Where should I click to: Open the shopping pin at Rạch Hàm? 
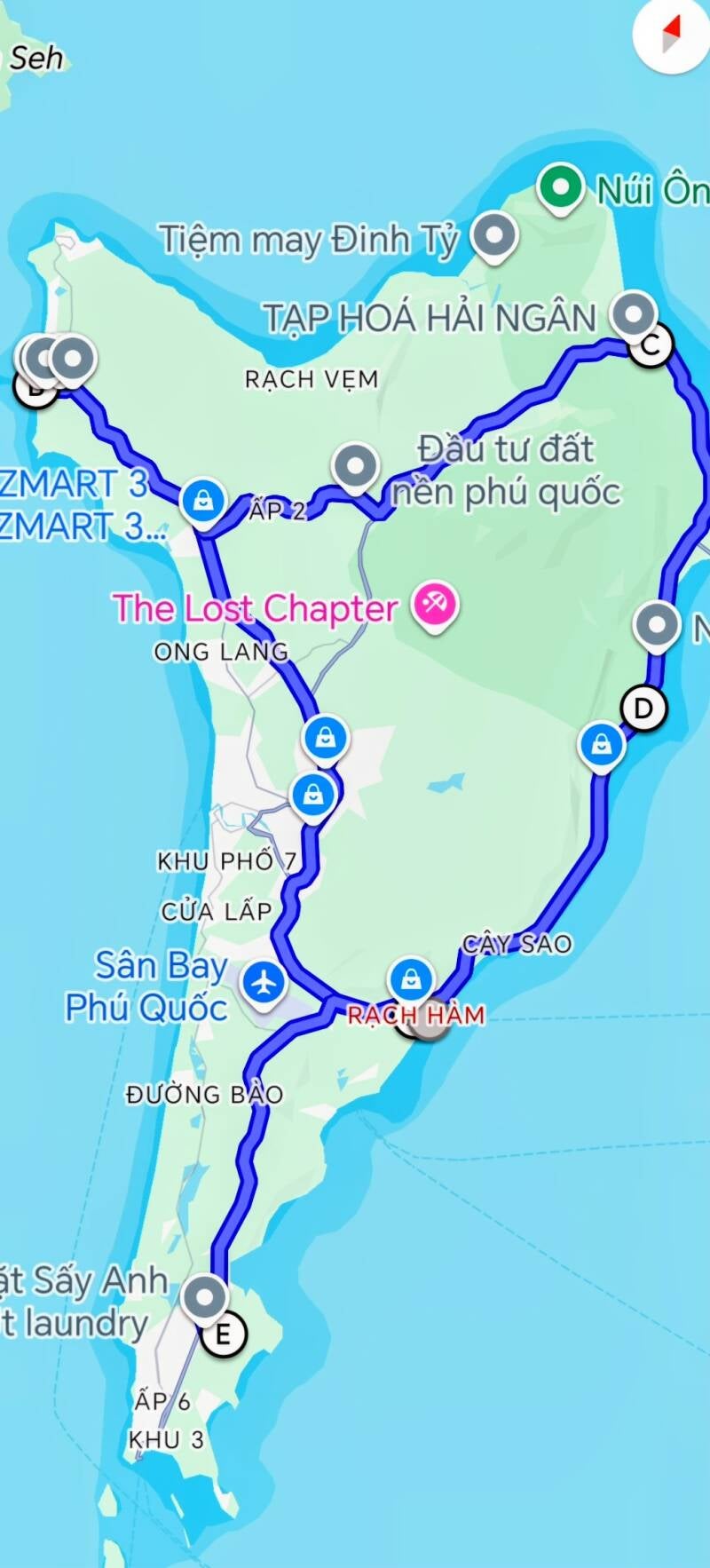click(411, 978)
